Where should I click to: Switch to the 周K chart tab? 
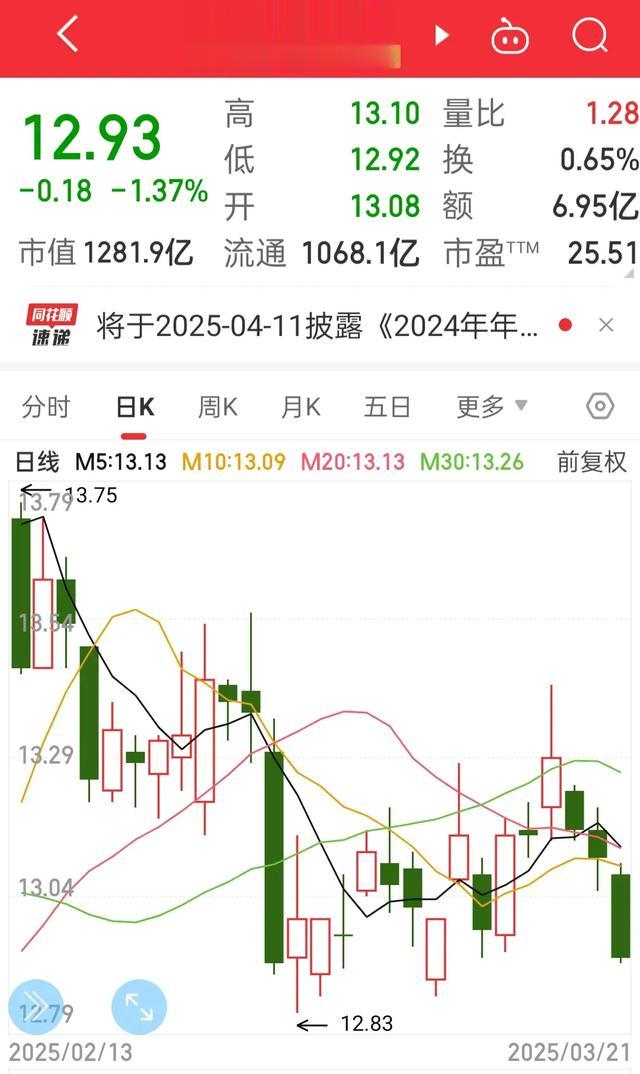coord(218,407)
